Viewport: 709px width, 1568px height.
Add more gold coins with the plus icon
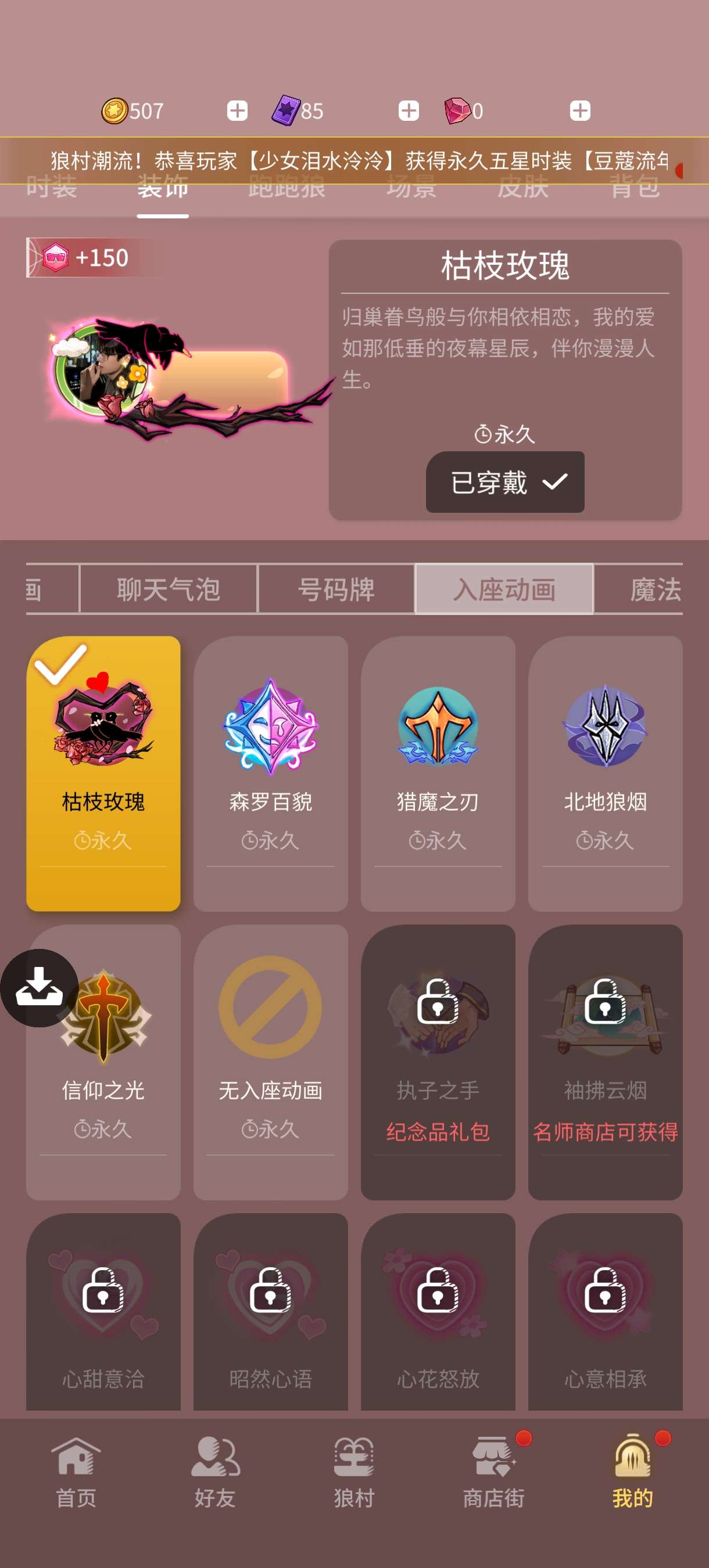point(237,111)
